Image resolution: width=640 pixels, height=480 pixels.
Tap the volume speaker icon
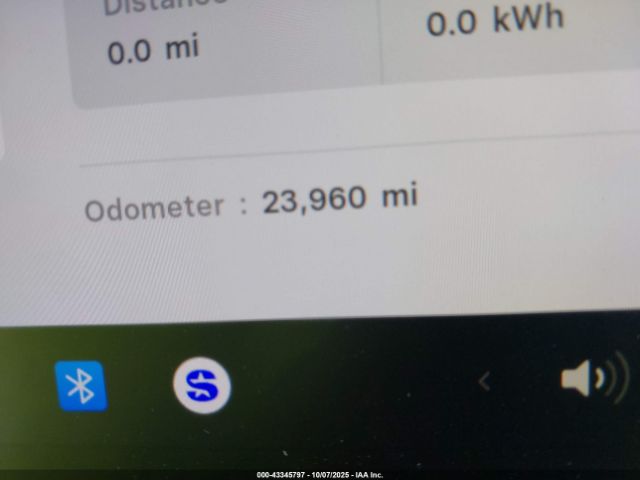(589, 380)
